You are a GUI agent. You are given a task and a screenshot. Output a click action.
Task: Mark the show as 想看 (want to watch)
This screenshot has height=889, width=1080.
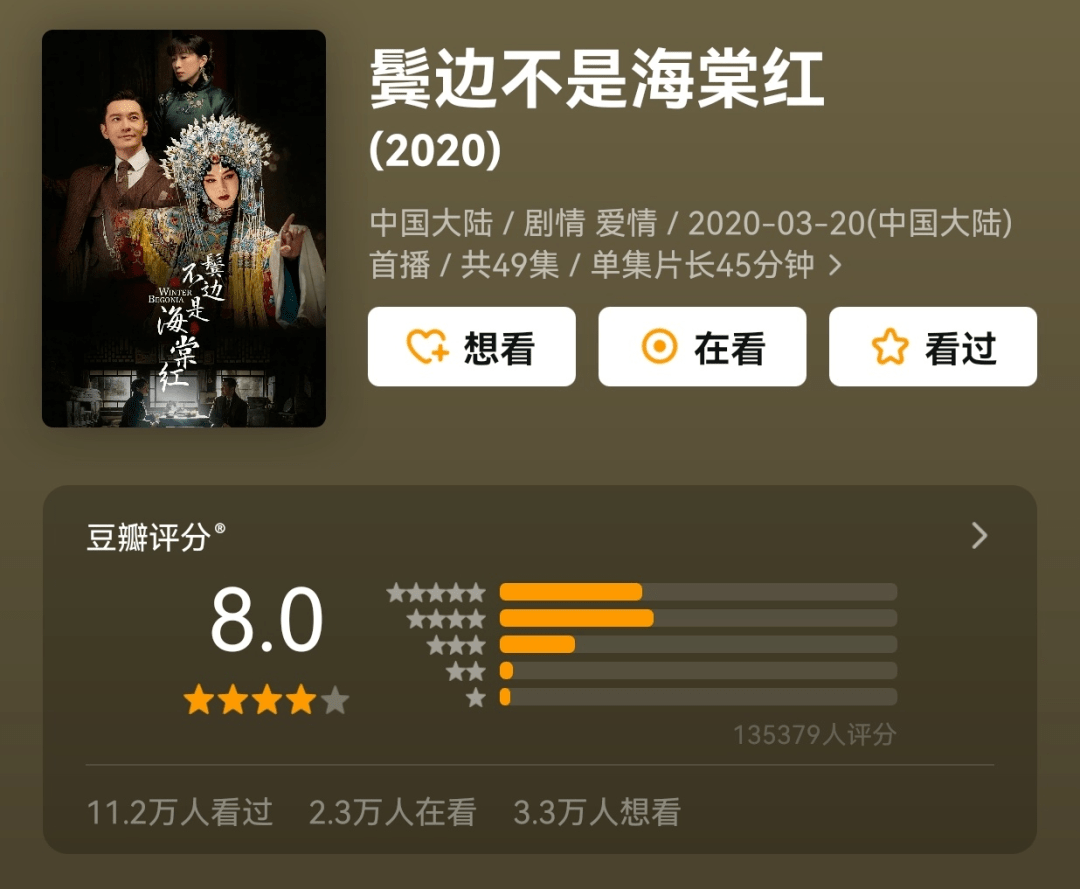click(x=471, y=347)
